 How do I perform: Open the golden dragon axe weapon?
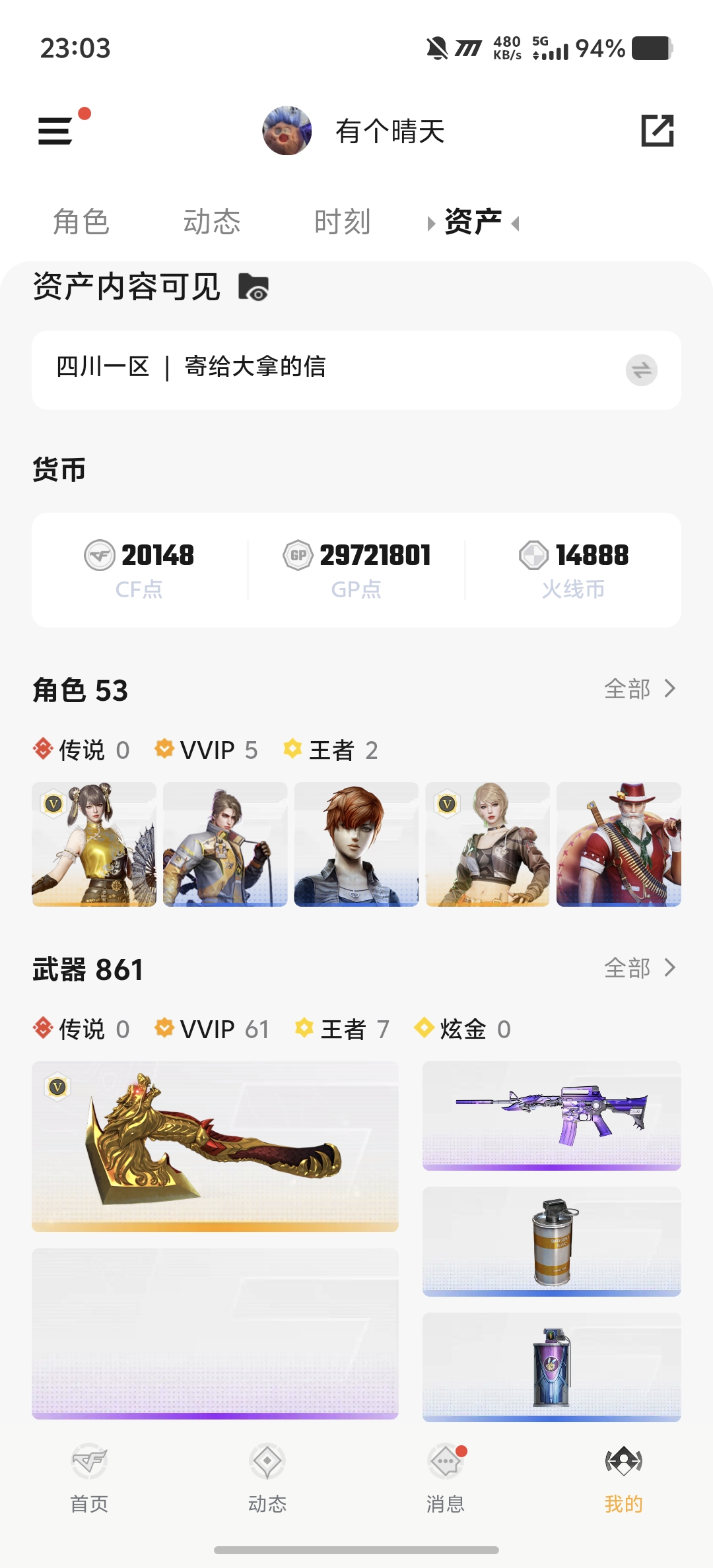215,1146
